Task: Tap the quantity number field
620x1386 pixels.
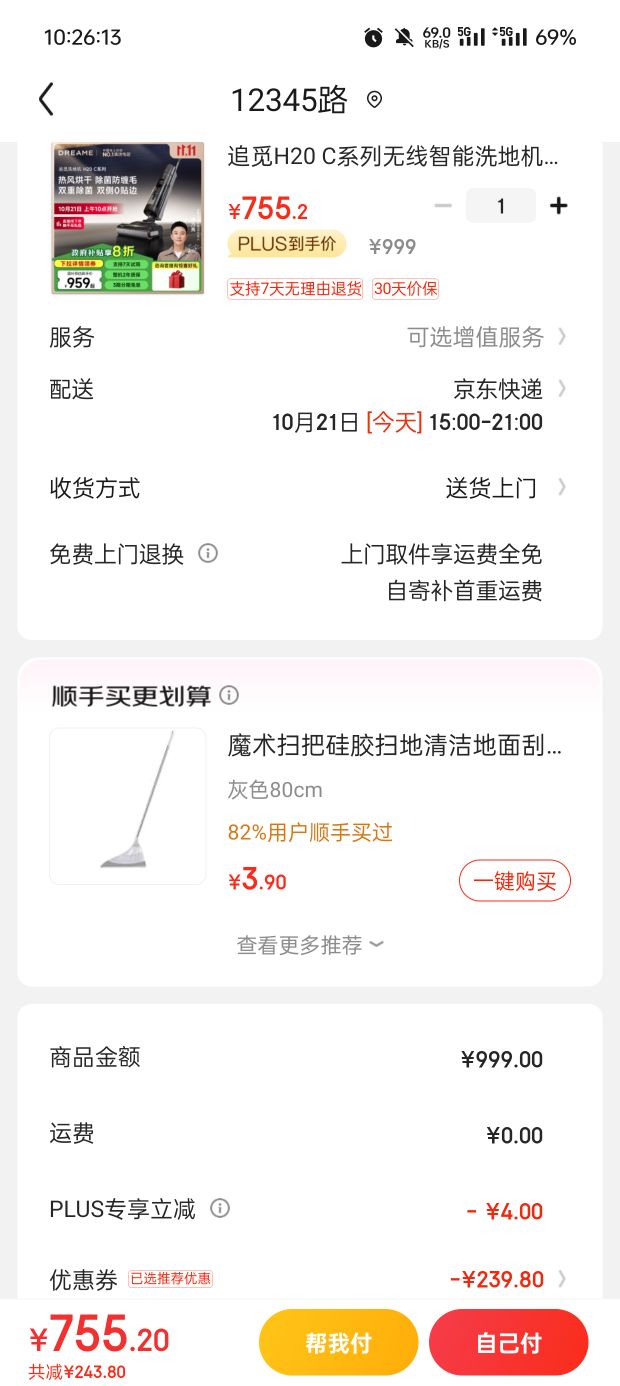Action: [501, 206]
